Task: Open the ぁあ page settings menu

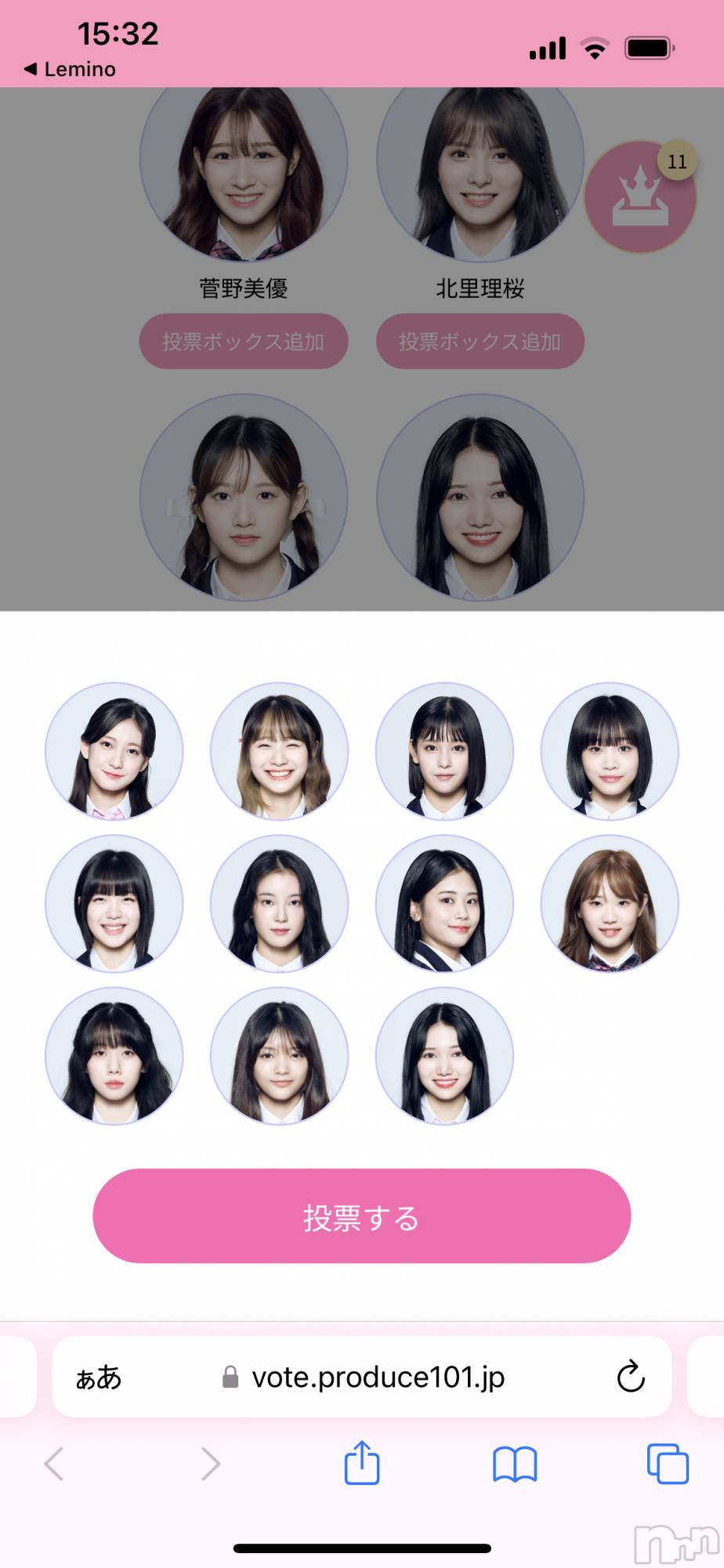Action: (99, 1377)
